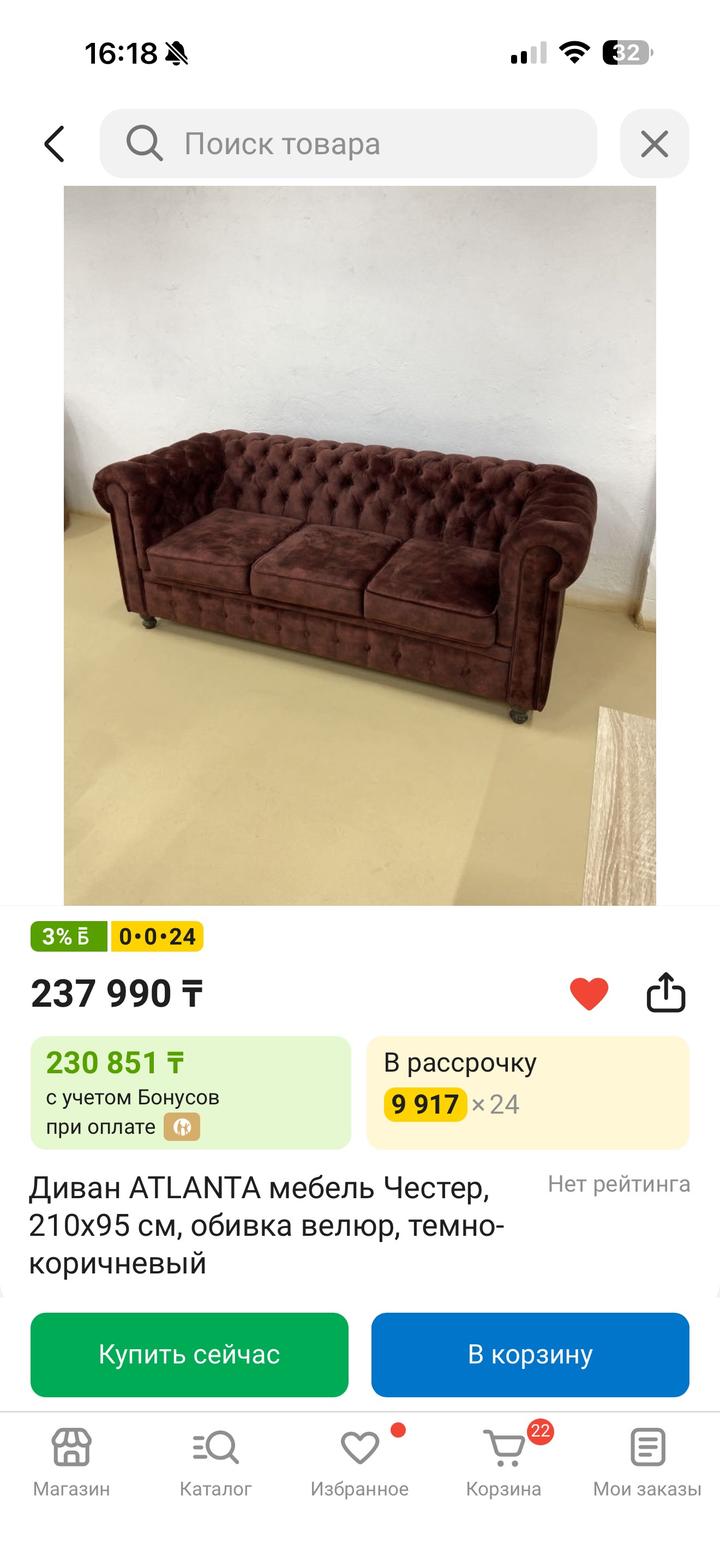
Task: Go to the Избранное tab
Action: coord(360,1461)
